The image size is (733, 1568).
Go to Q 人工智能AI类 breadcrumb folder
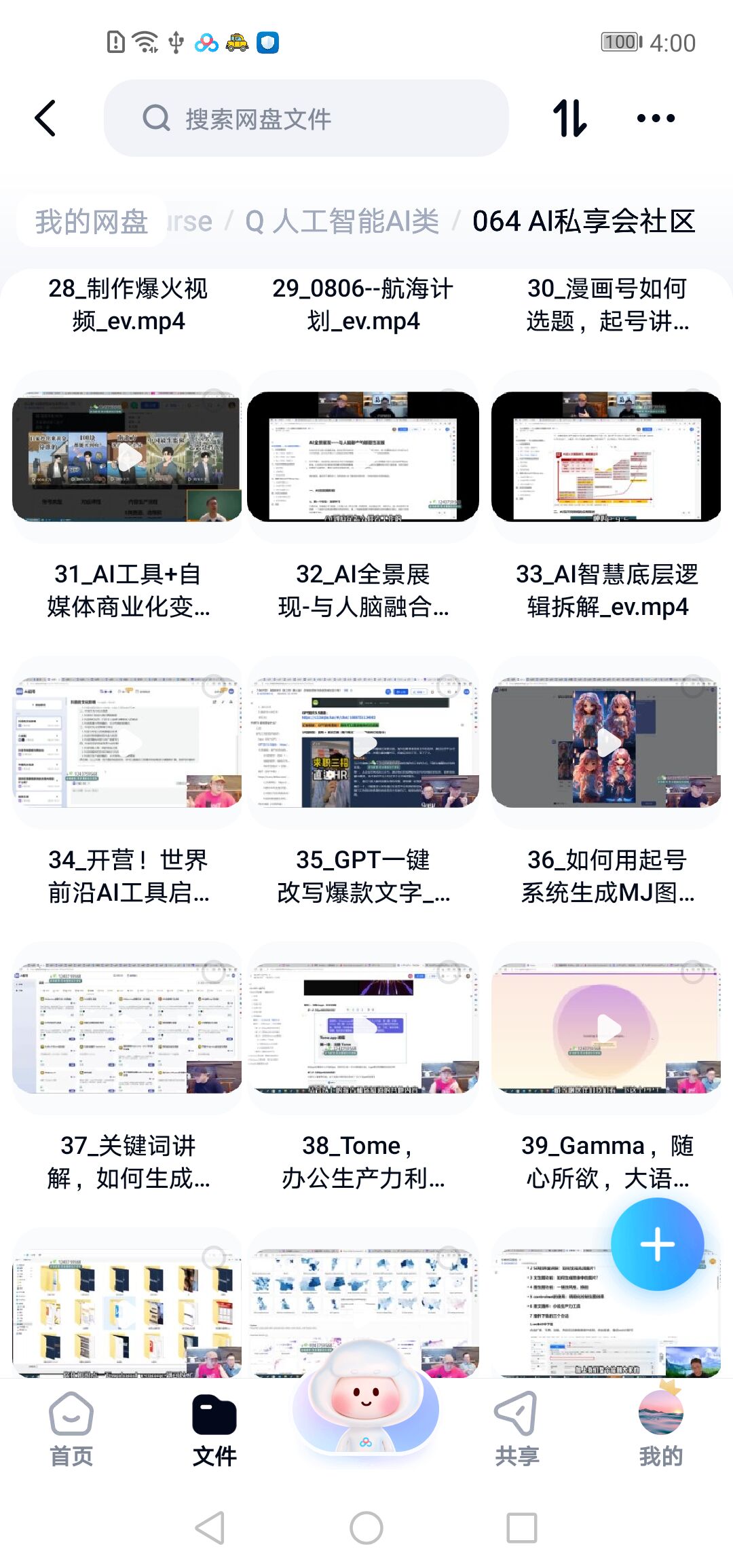coord(343,221)
